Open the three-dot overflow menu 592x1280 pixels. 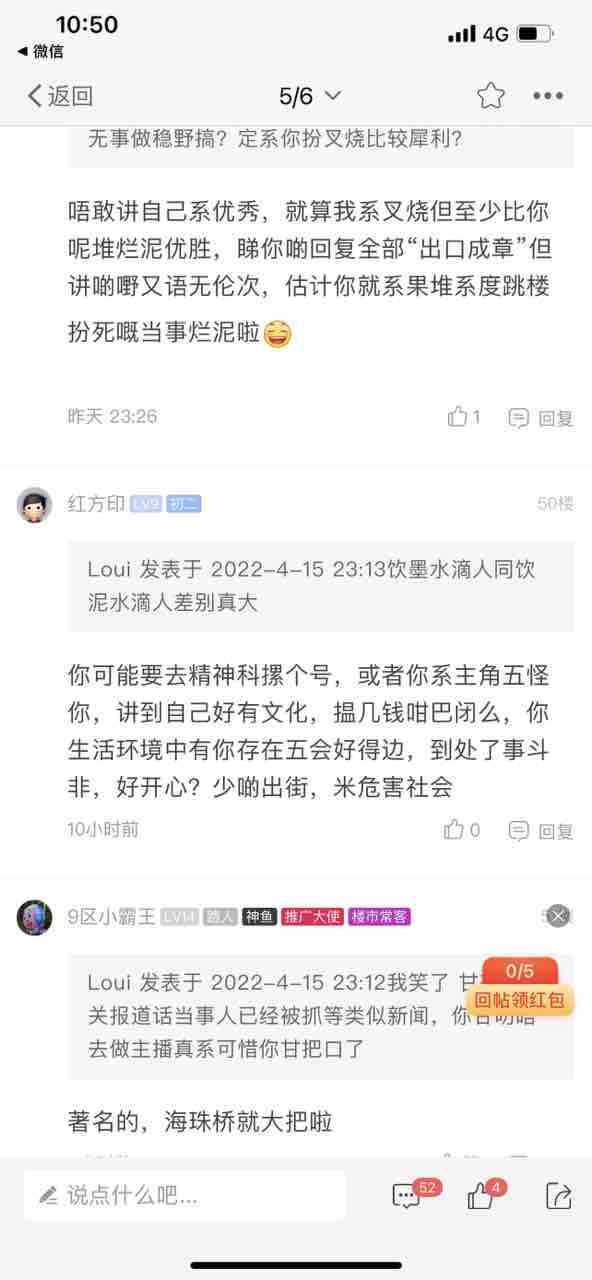pyautogui.click(x=548, y=96)
